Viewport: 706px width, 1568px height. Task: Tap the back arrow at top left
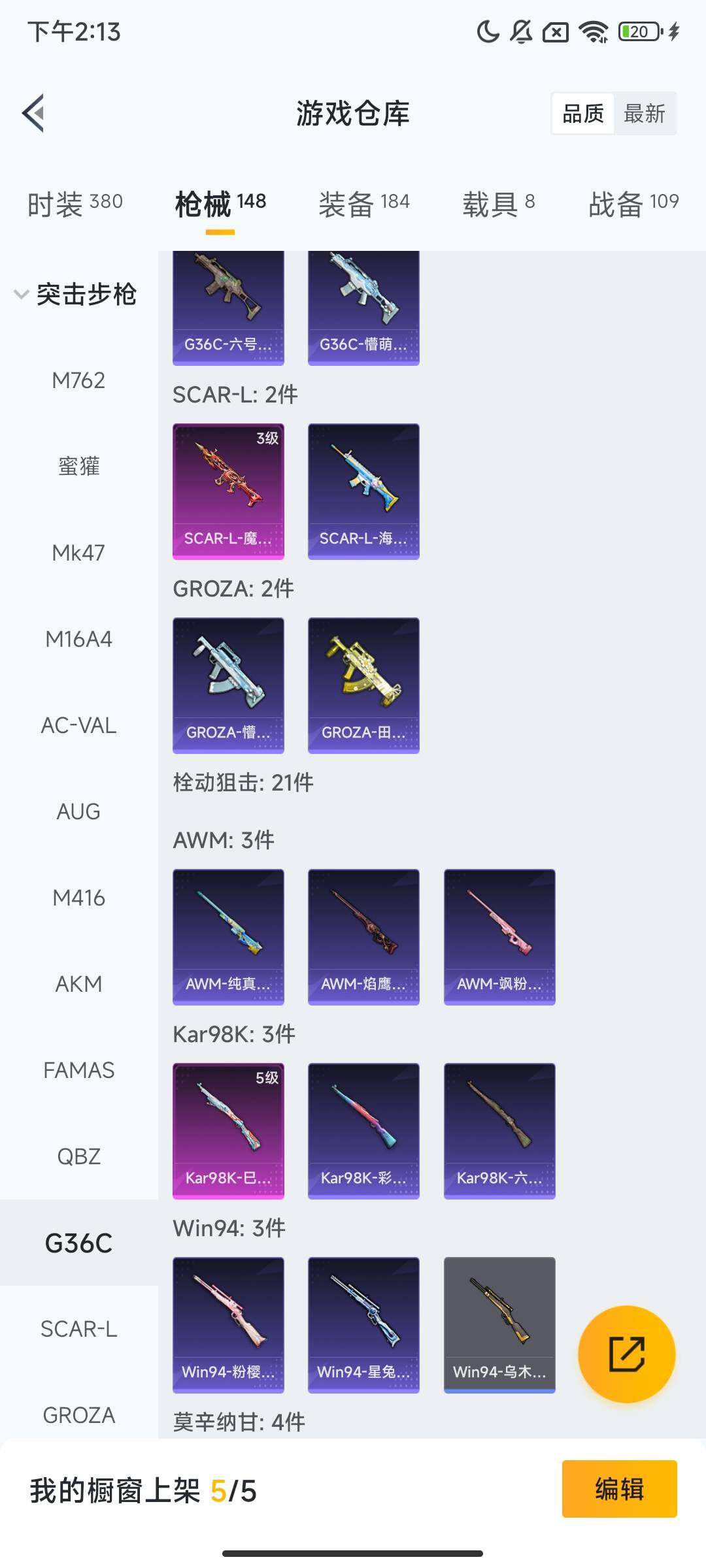click(34, 113)
